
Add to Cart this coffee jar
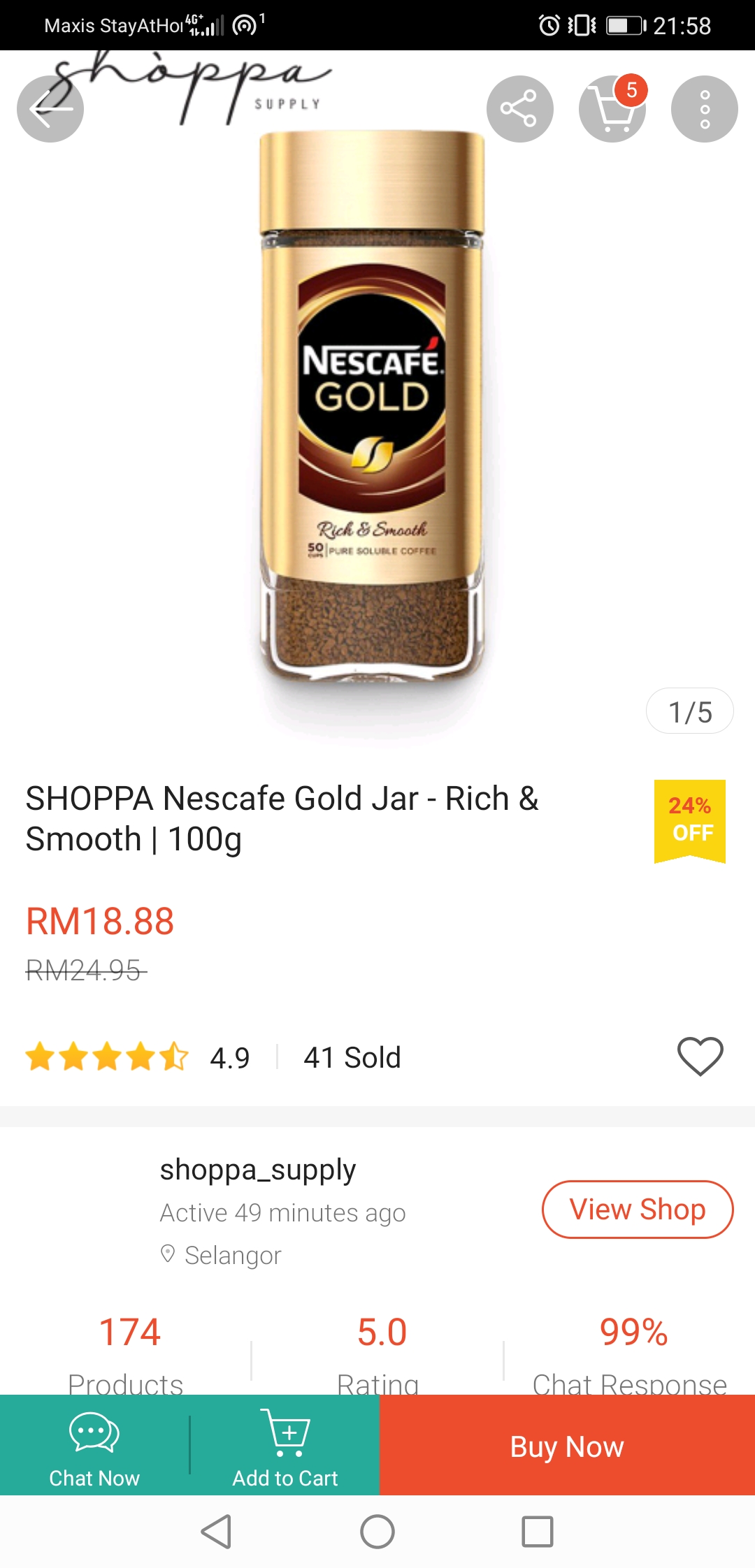coord(285,1445)
